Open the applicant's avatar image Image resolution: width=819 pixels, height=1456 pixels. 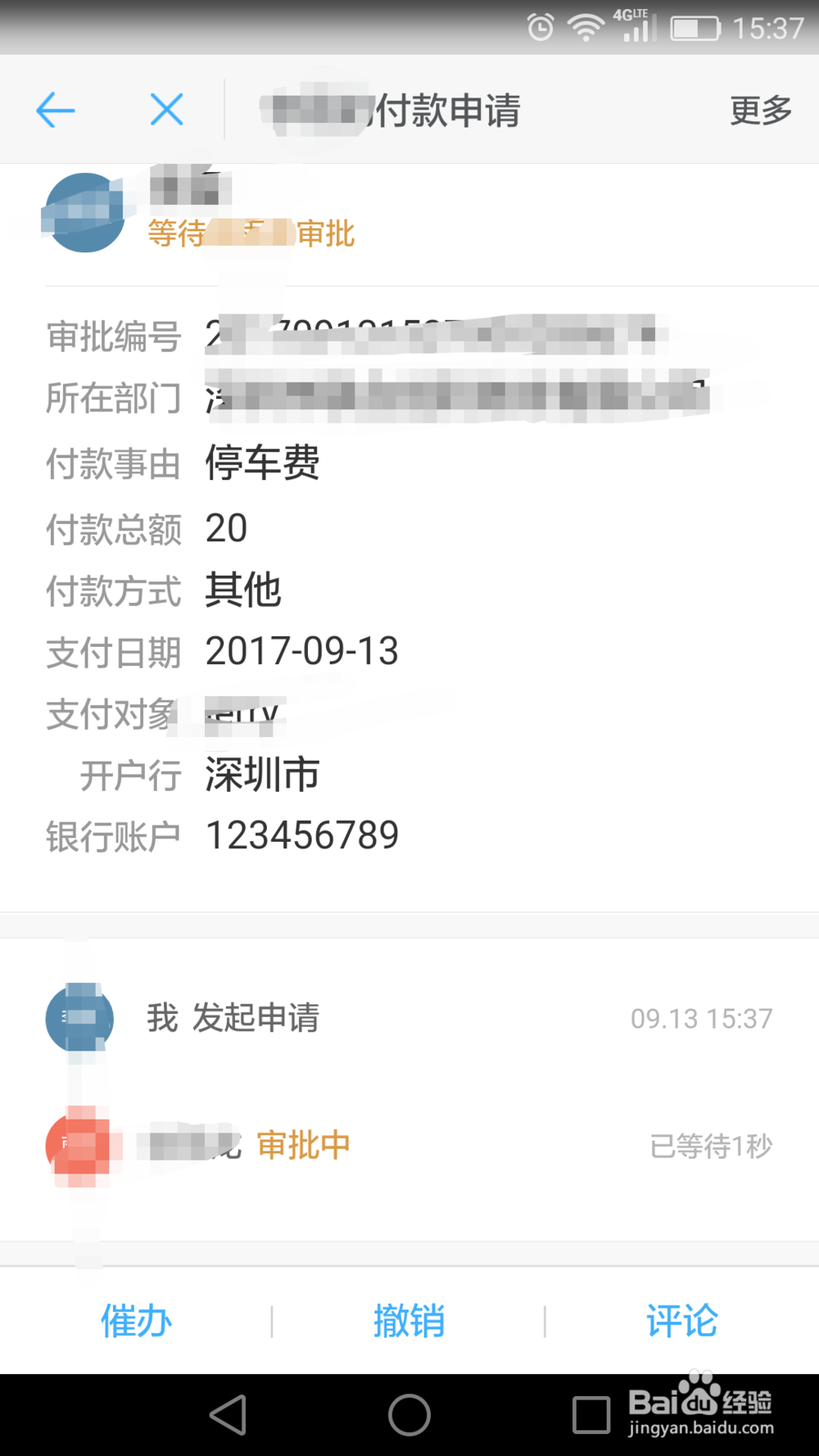pos(84,213)
